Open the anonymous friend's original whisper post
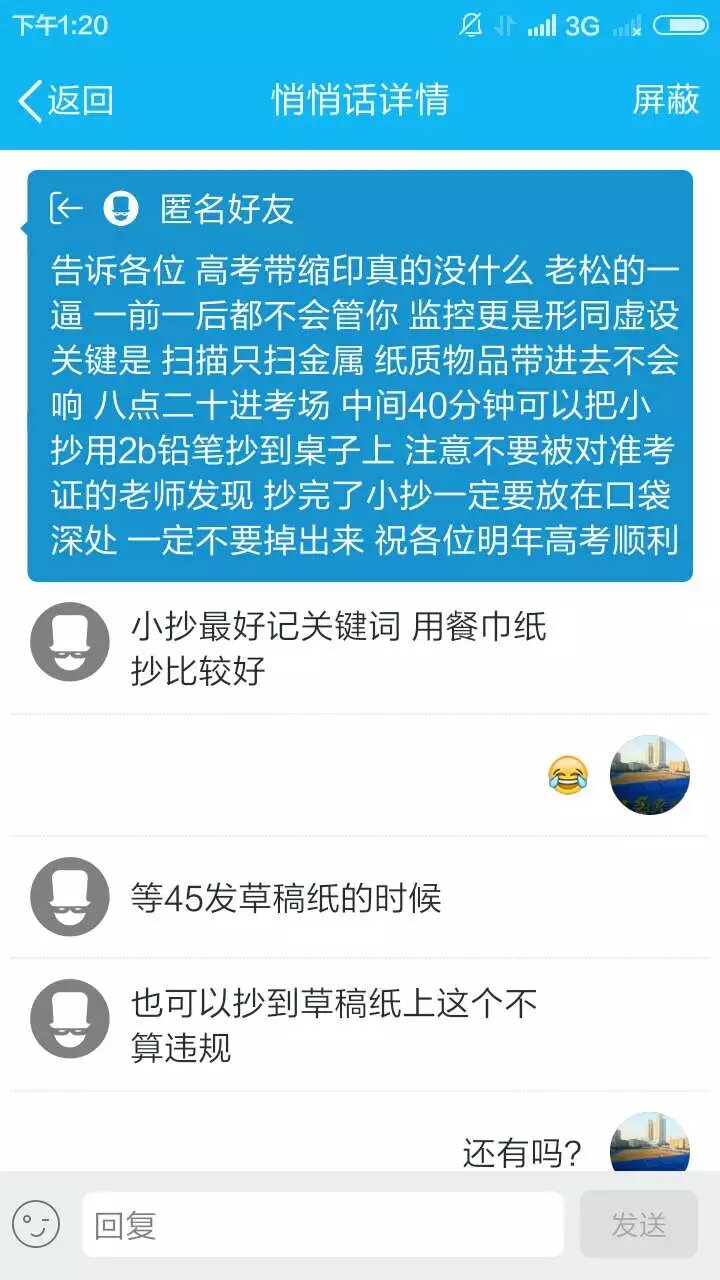 (x=360, y=375)
